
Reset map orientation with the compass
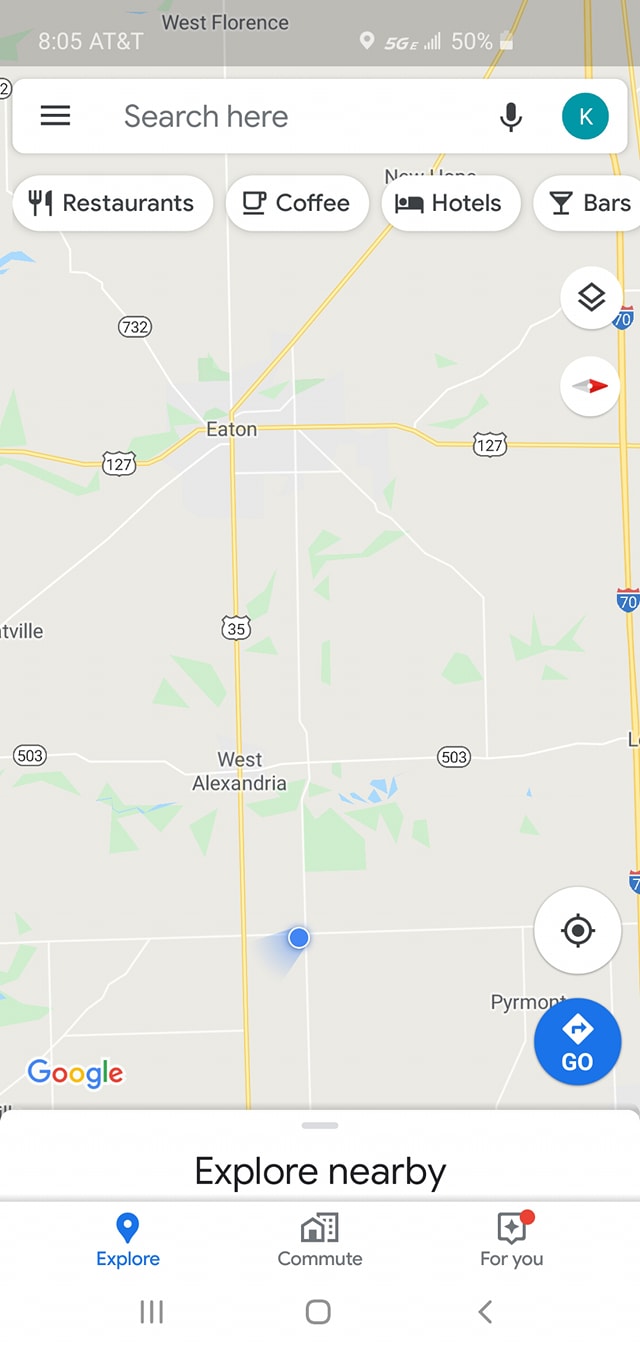pyautogui.click(x=591, y=386)
